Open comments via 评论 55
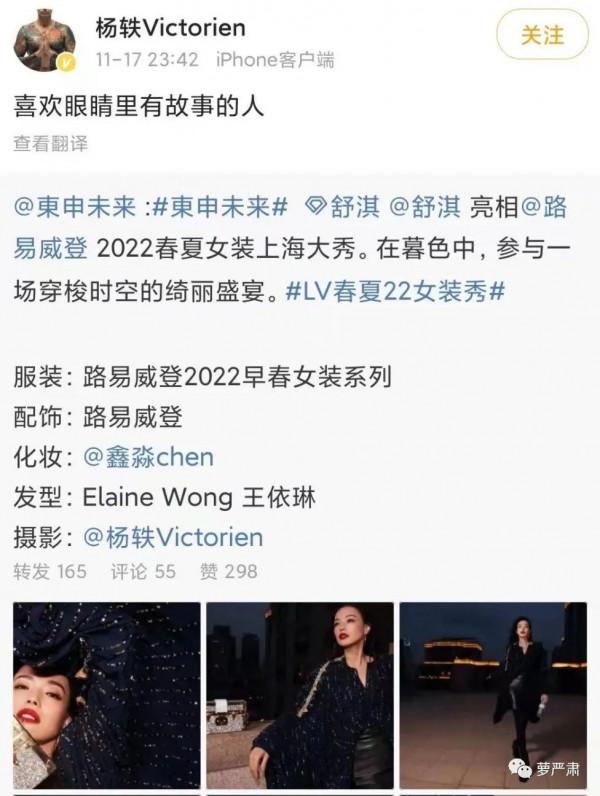The width and height of the screenshot is (600, 796). (143, 572)
